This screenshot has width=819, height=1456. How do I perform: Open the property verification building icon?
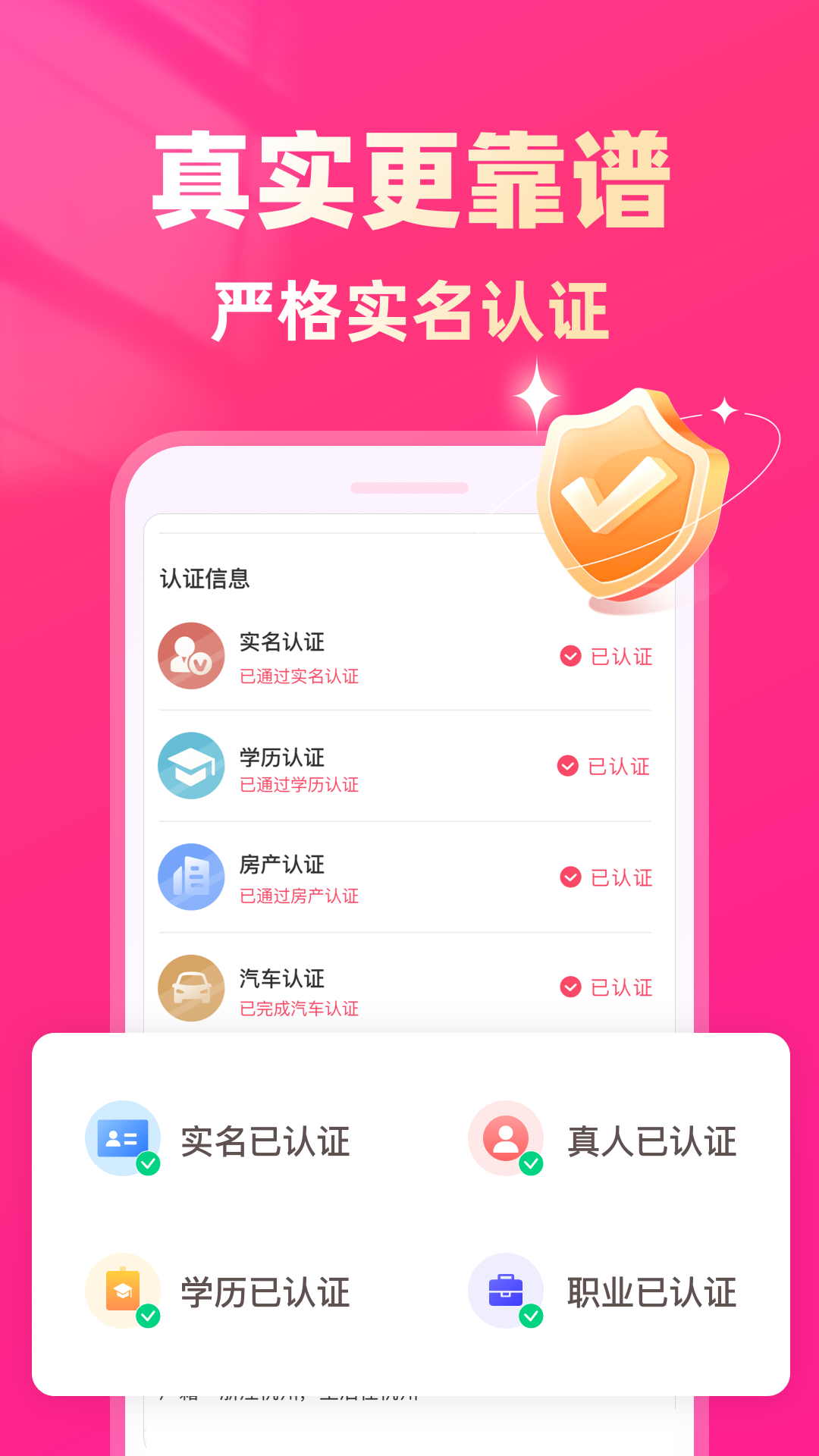[x=190, y=877]
